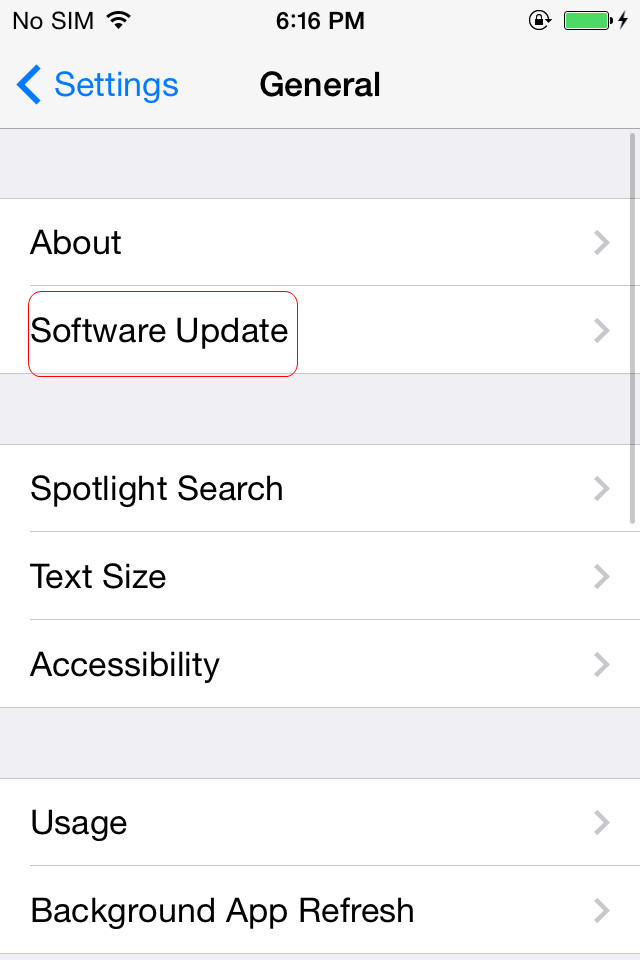
Task: Go back to Settings
Action: (98, 85)
